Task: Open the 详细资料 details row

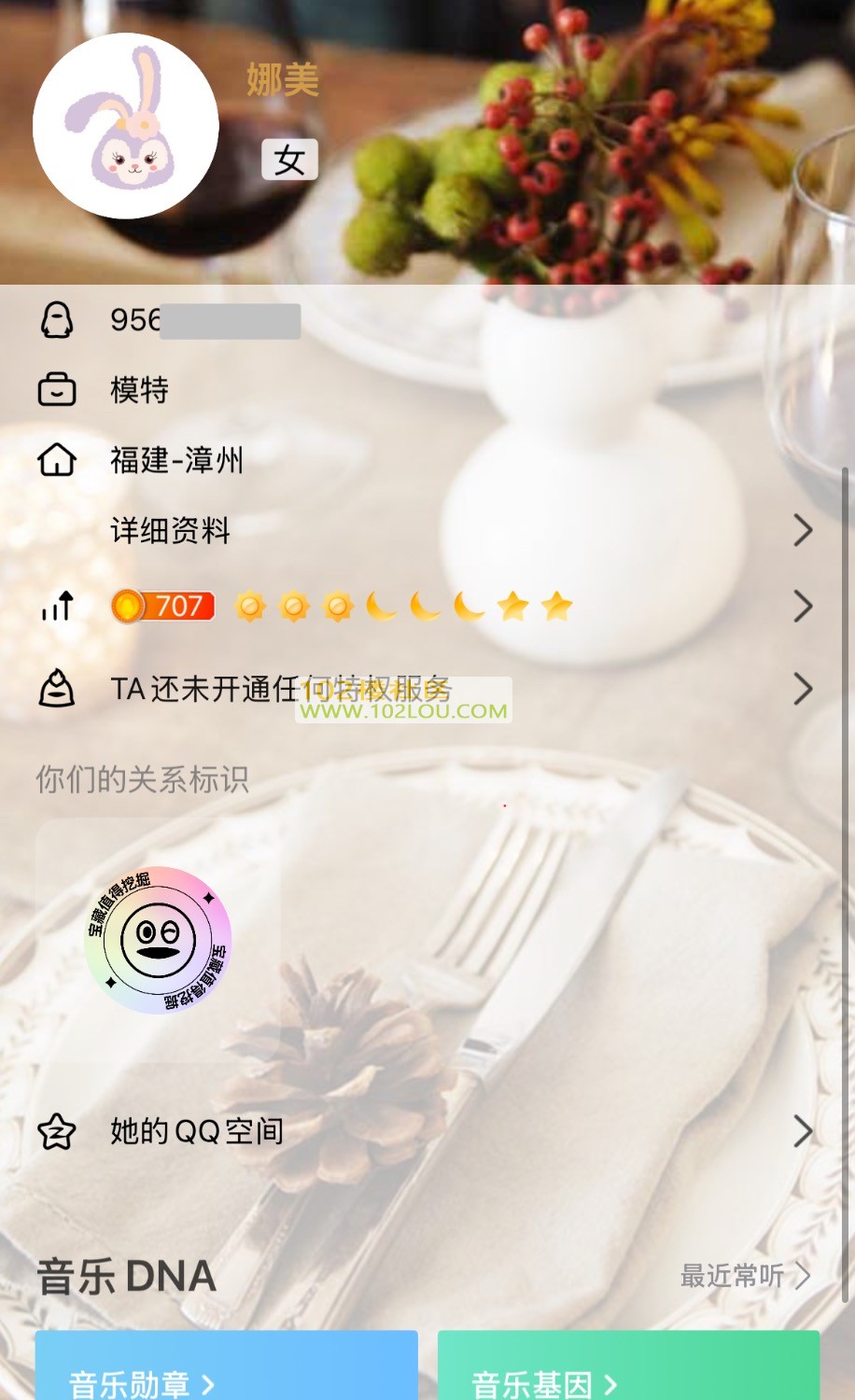Action: pyautogui.click(x=427, y=530)
